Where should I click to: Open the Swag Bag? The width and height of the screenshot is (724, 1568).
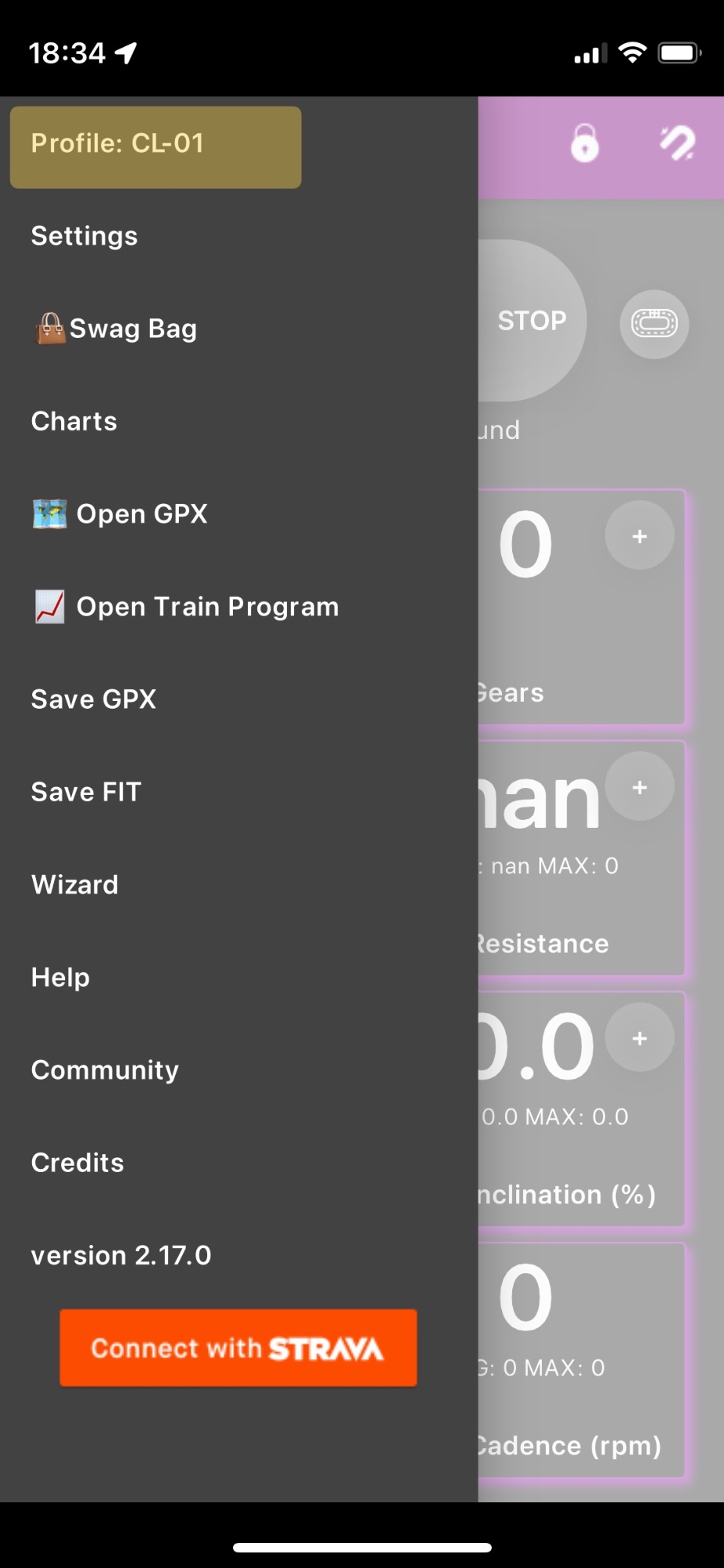tap(115, 328)
